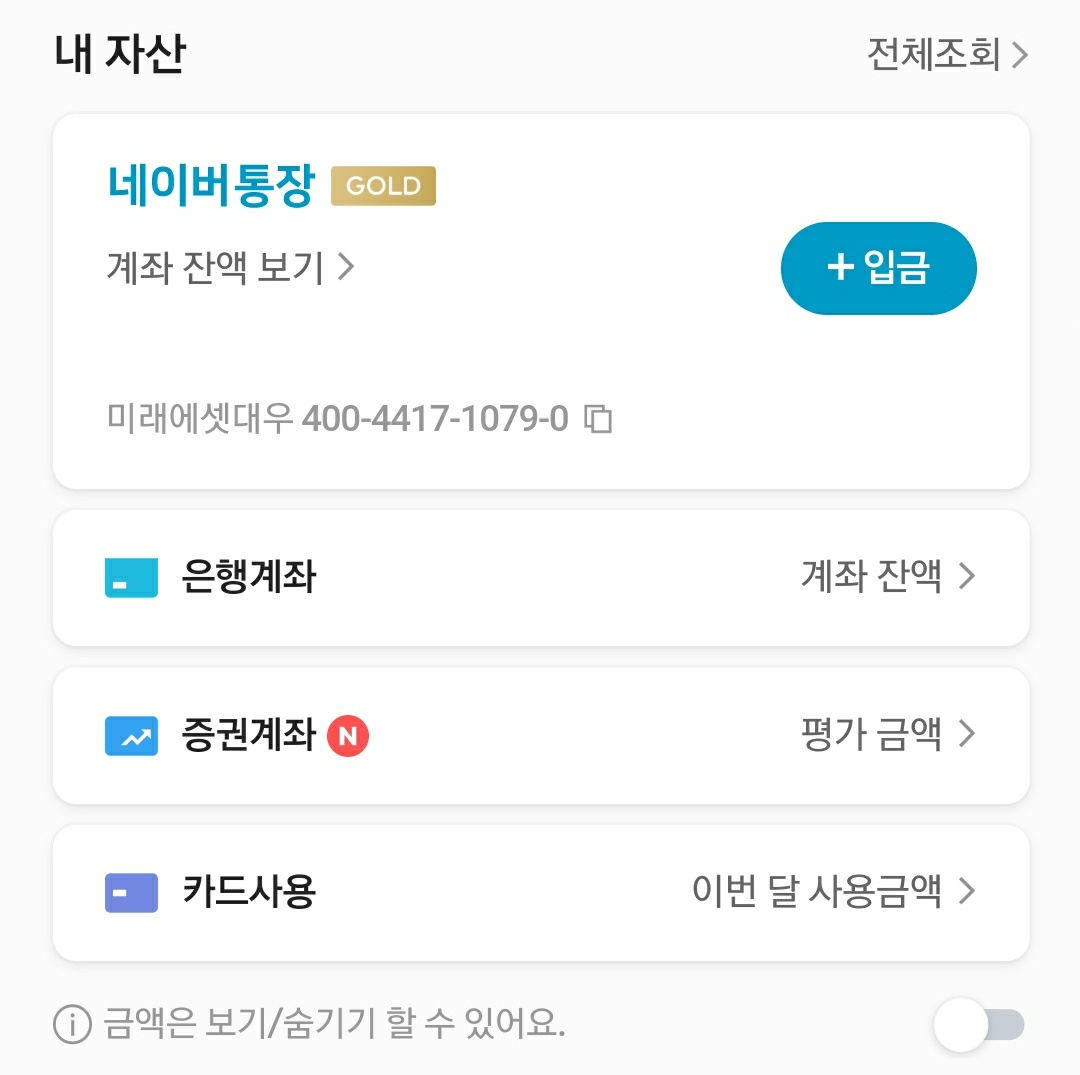Open the 네이버통장 GOLD card
The height and width of the screenshot is (1075, 1080).
coord(541,301)
